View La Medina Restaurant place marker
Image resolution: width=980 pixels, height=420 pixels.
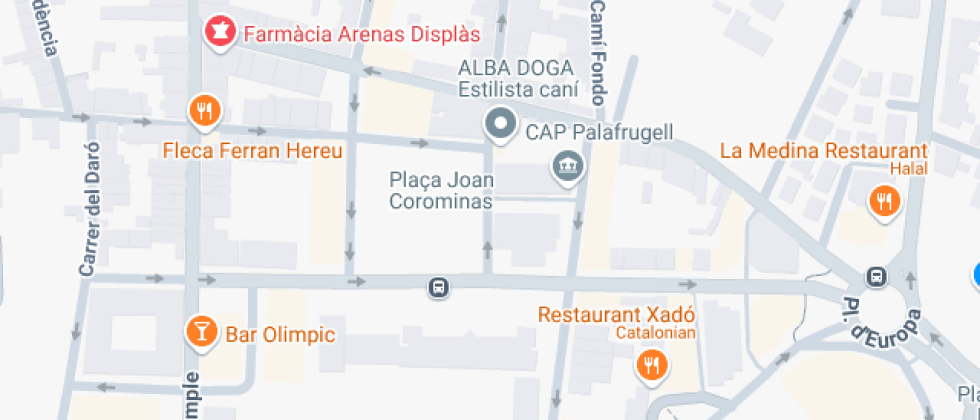point(884,202)
